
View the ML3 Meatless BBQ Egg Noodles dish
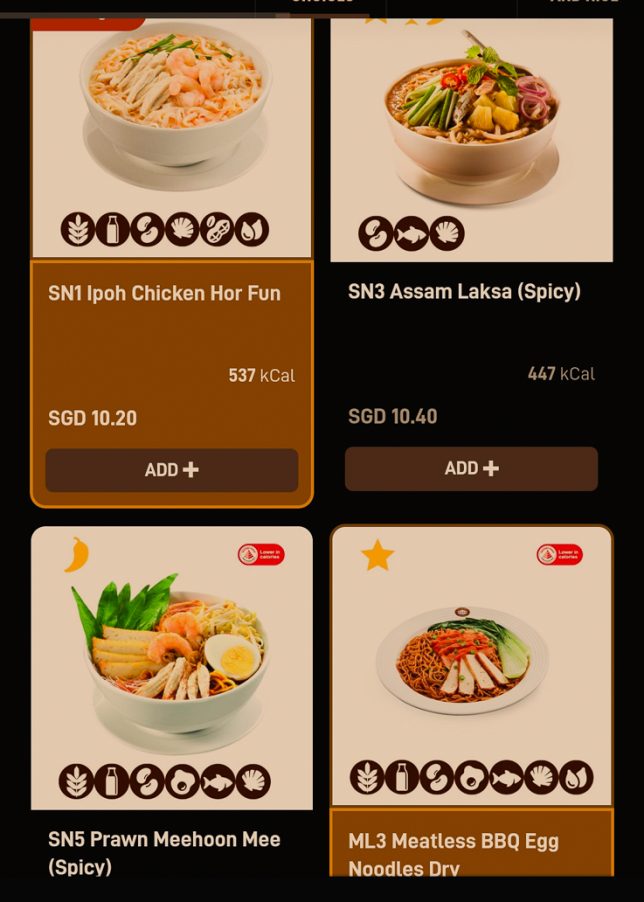pyautogui.click(x=471, y=665)
